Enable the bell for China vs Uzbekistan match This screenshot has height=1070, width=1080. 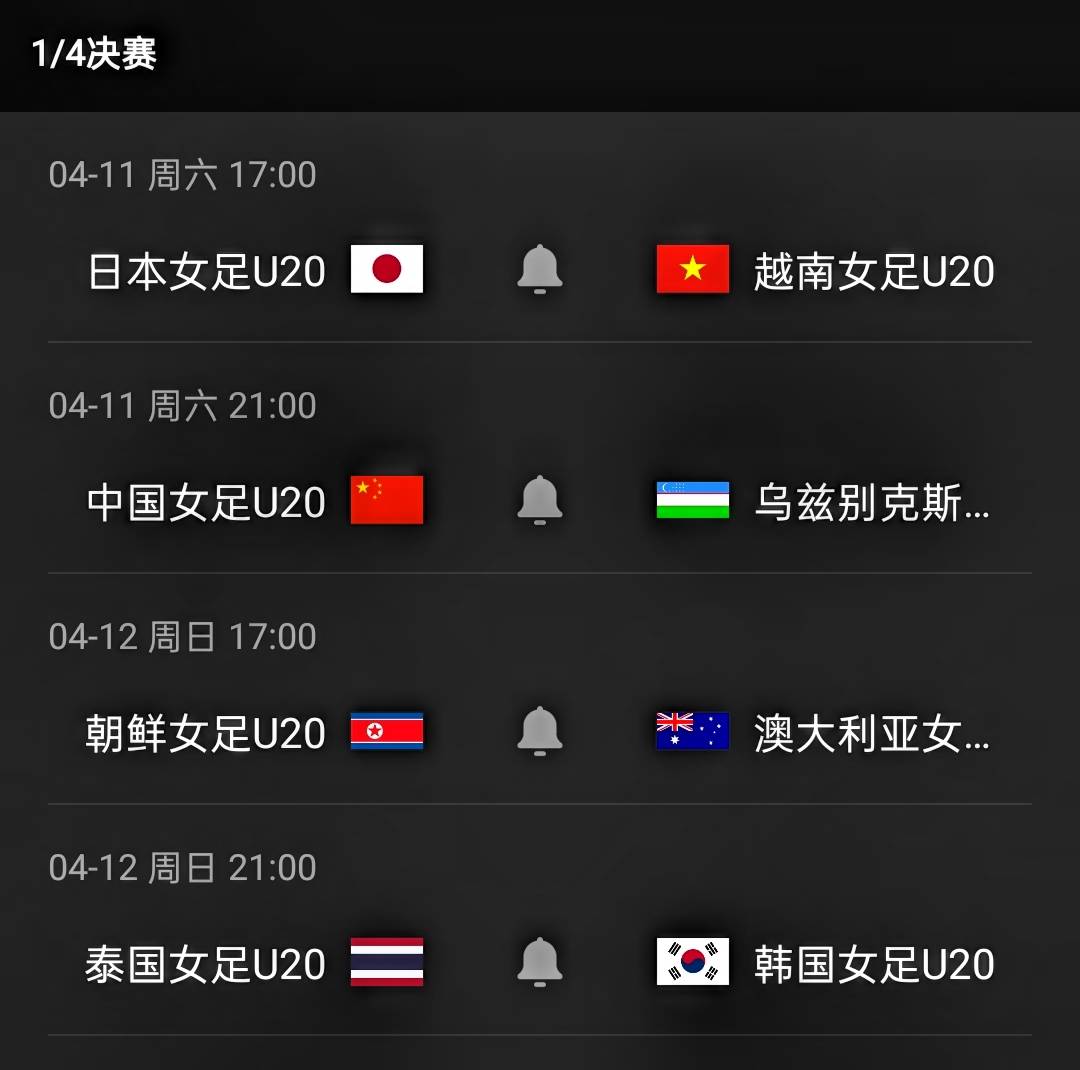click(540, 500)
